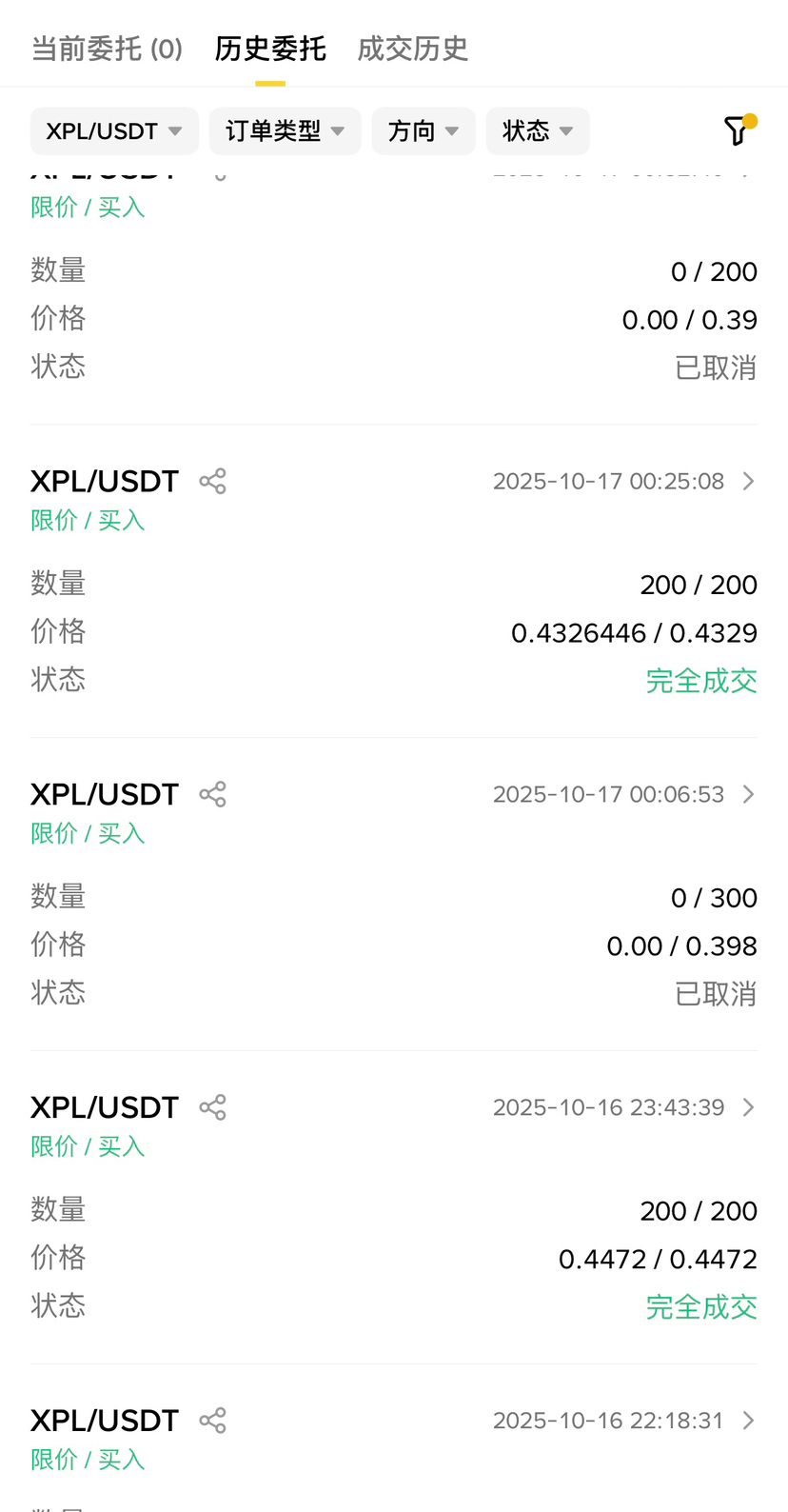
Task: Open the 成交历史 tab
Action: pos(412,49)
